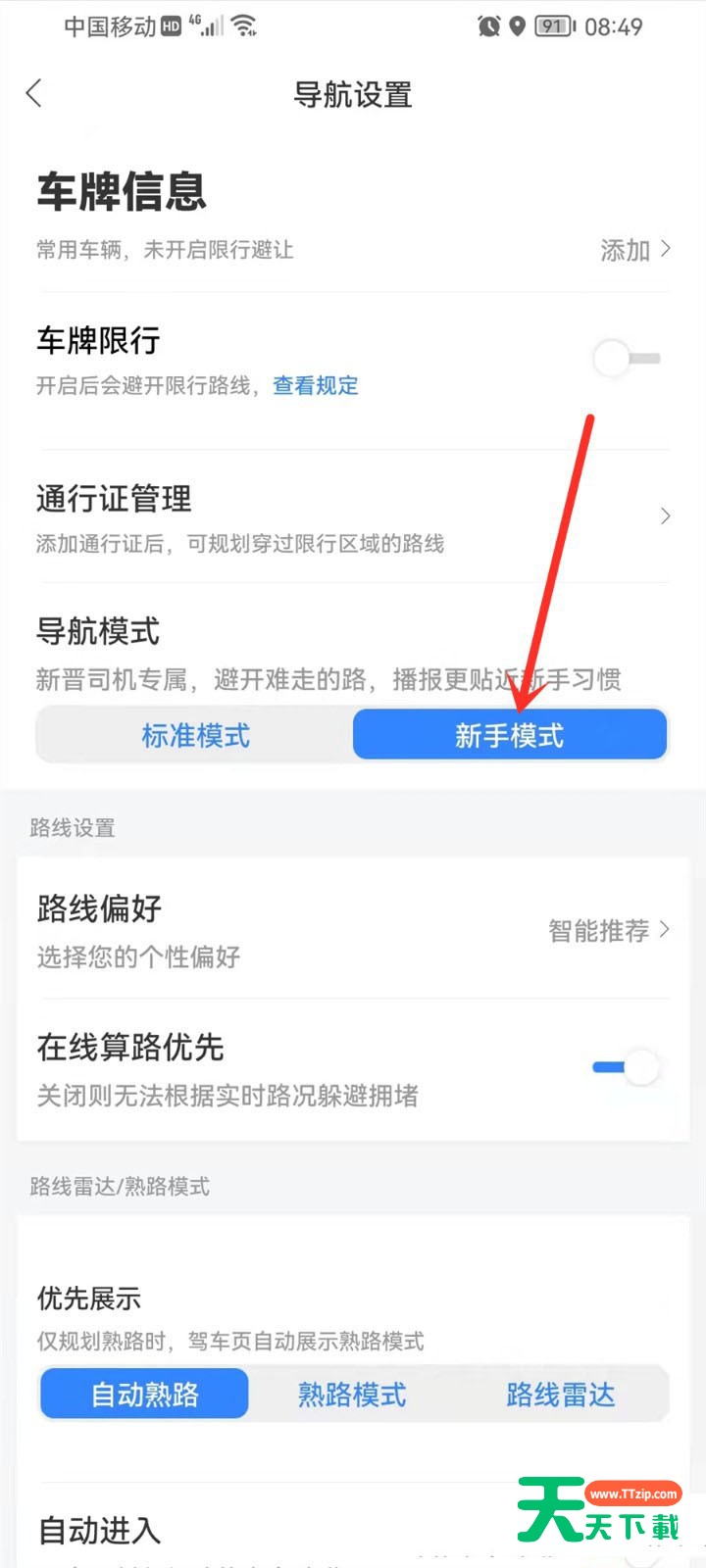
Task: Open 路线偏好 preferences
Action: coord(353,929)
